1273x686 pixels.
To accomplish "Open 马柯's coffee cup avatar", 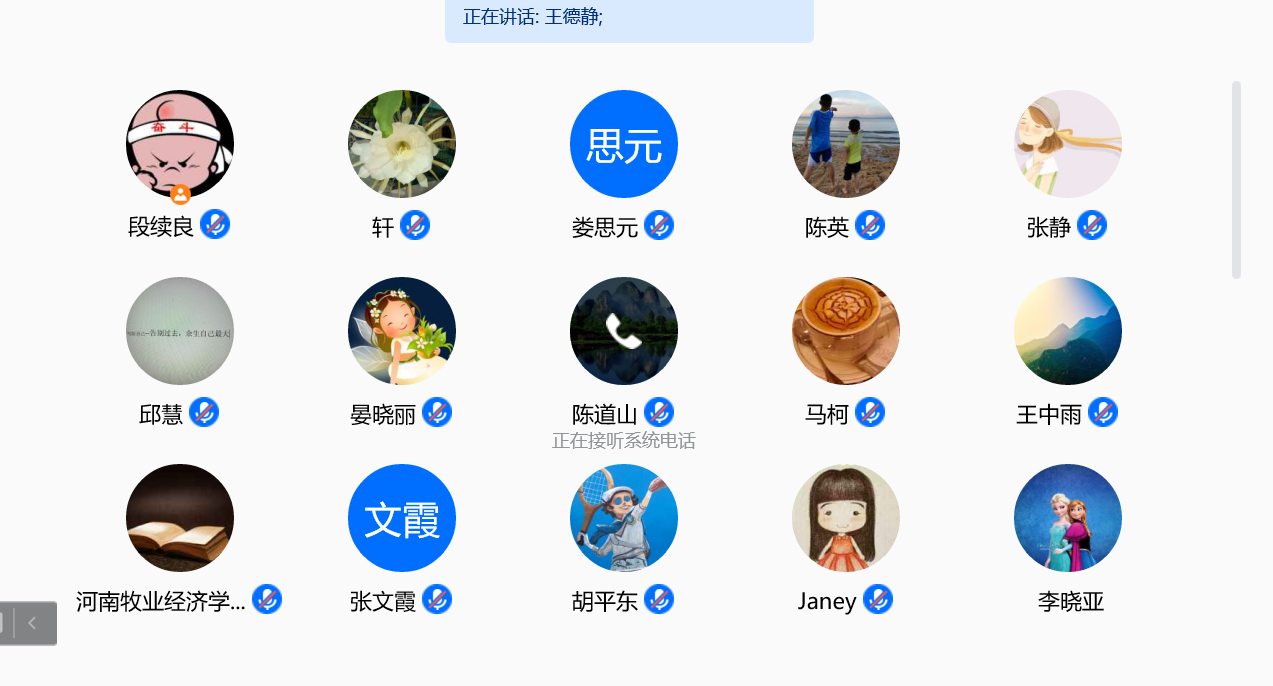I will click(x=846, y=331).
